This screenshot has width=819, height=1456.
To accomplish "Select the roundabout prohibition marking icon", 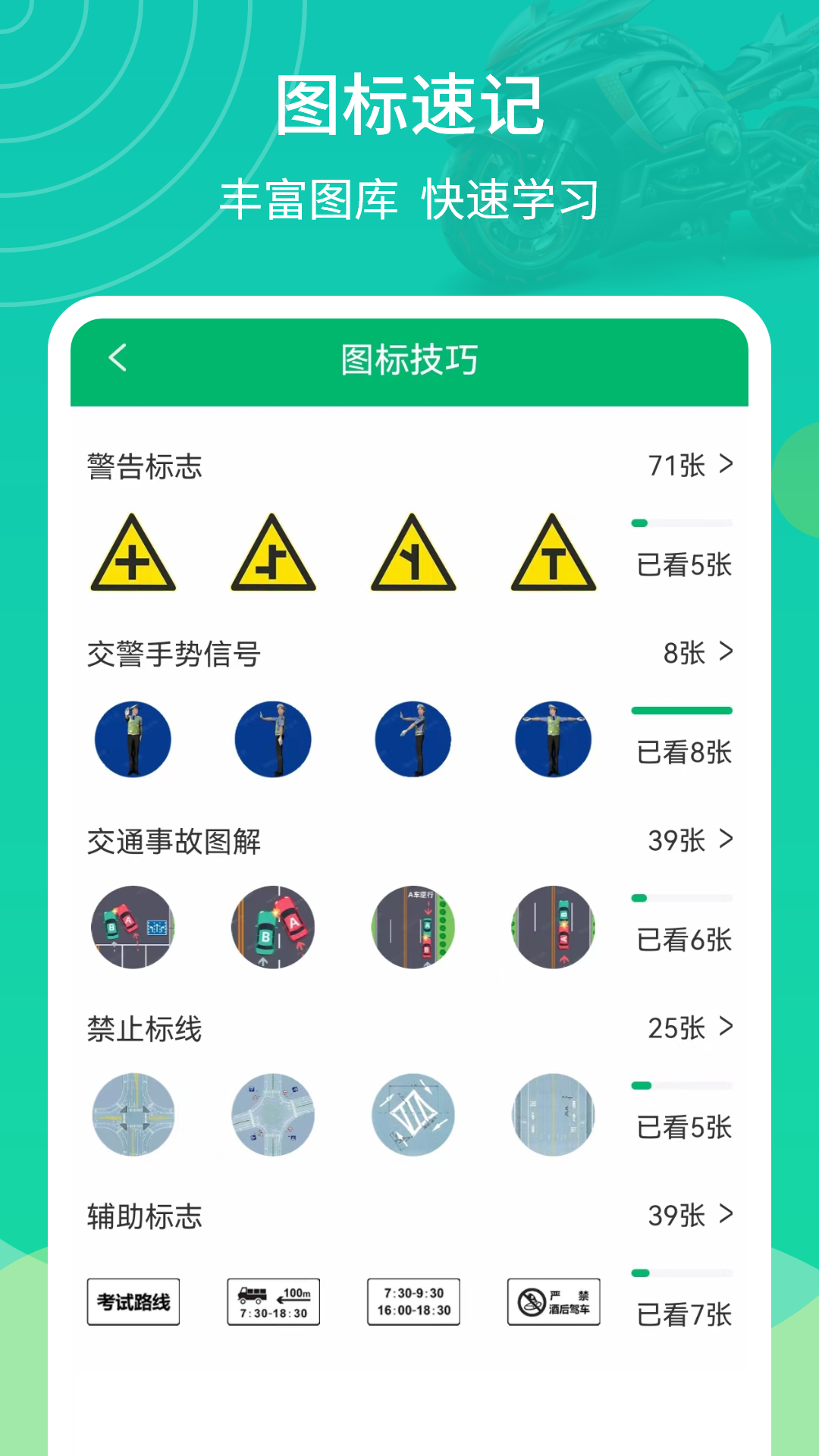I will click(x=273, y=1113).
